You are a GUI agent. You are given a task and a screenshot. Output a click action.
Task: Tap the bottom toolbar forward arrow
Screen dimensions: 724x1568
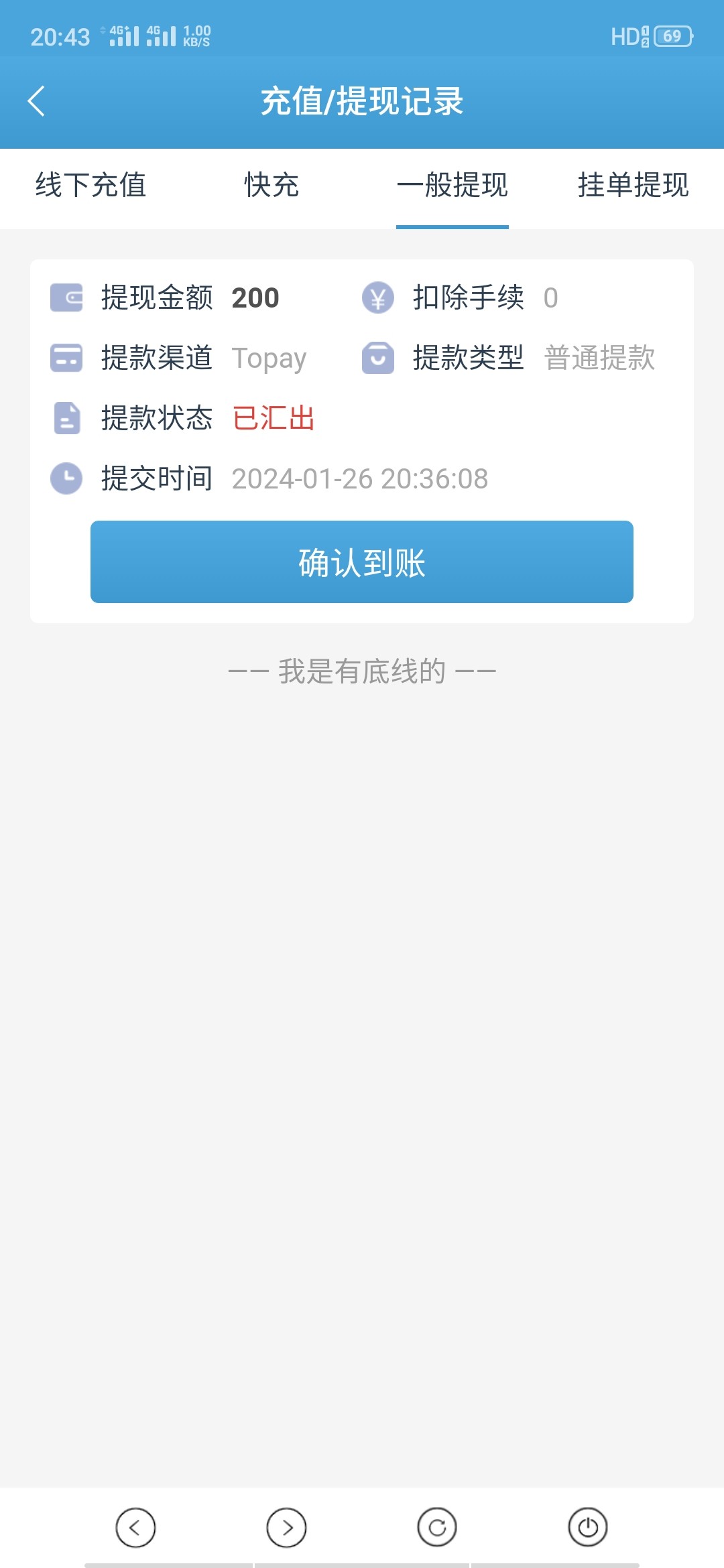pos(286,1528)
